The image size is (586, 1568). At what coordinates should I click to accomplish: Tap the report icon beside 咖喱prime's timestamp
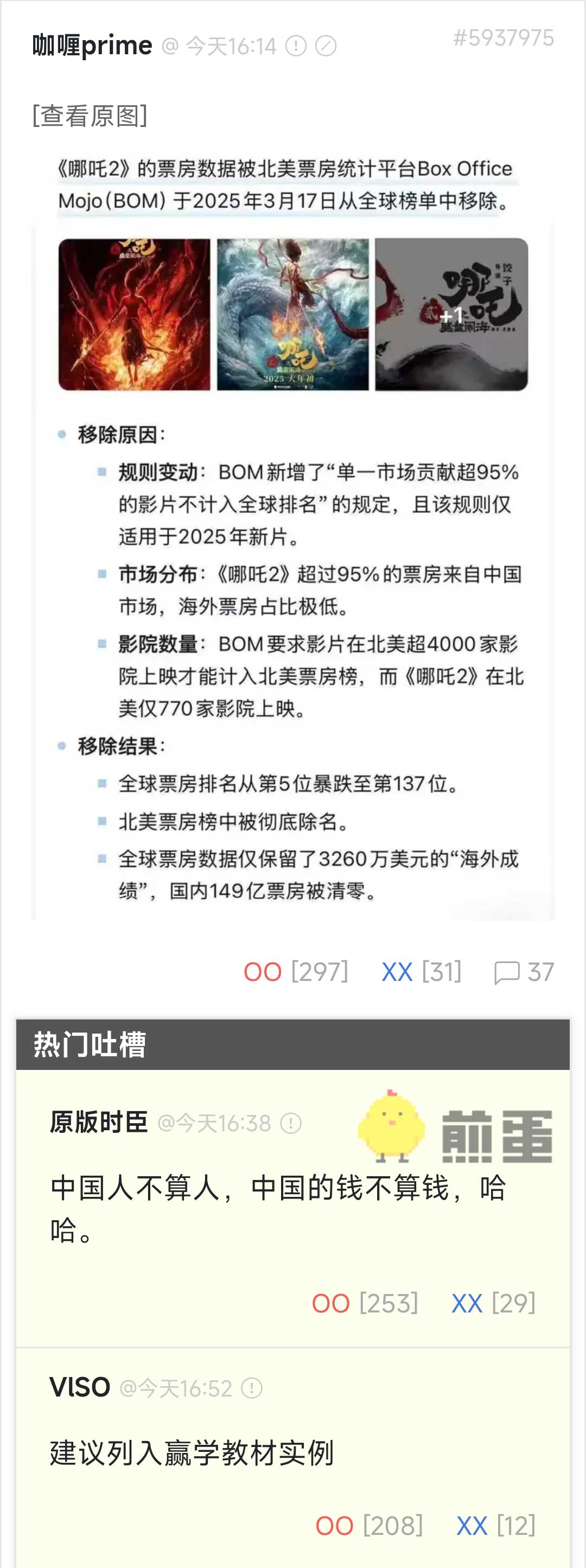(x=296, y=46)
